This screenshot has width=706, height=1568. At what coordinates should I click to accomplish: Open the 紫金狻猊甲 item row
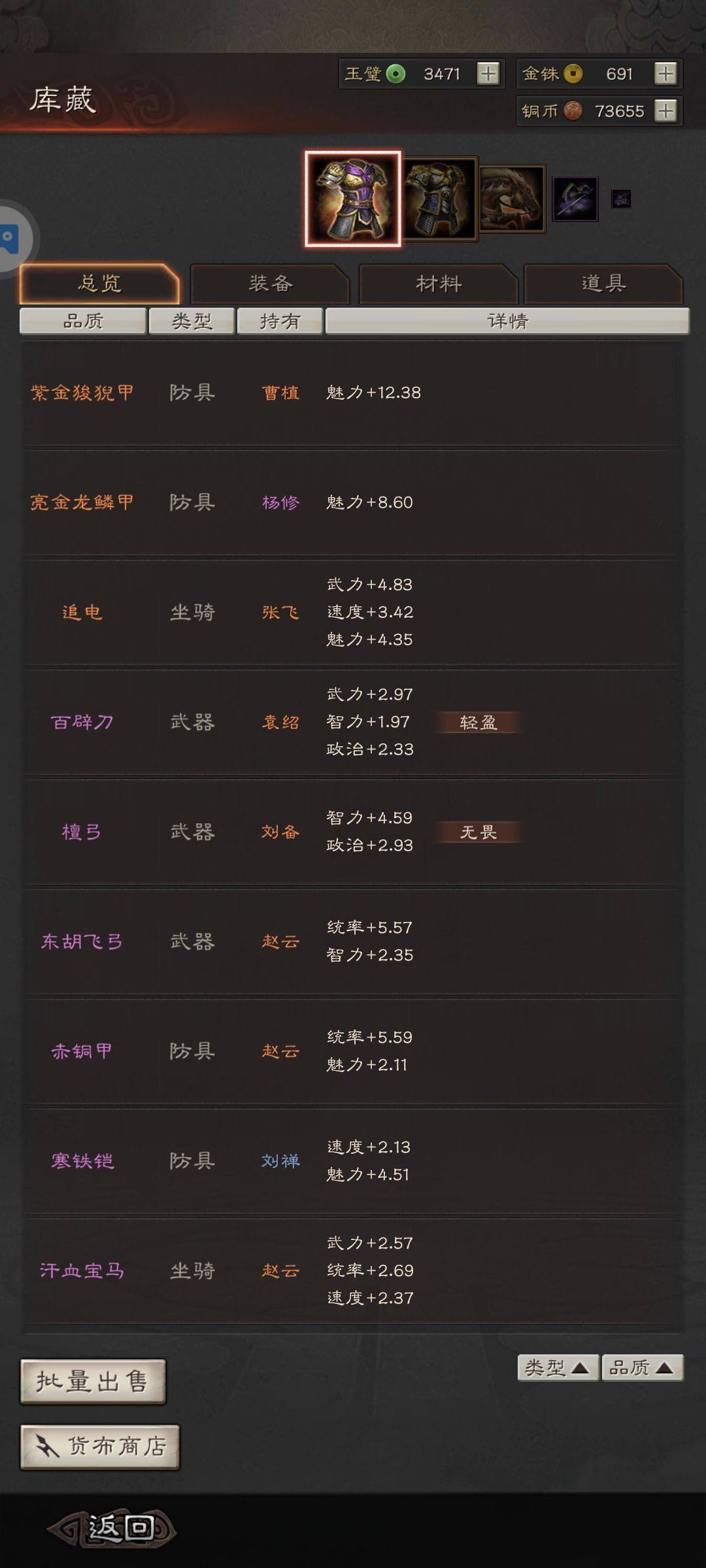coord(353,393)
